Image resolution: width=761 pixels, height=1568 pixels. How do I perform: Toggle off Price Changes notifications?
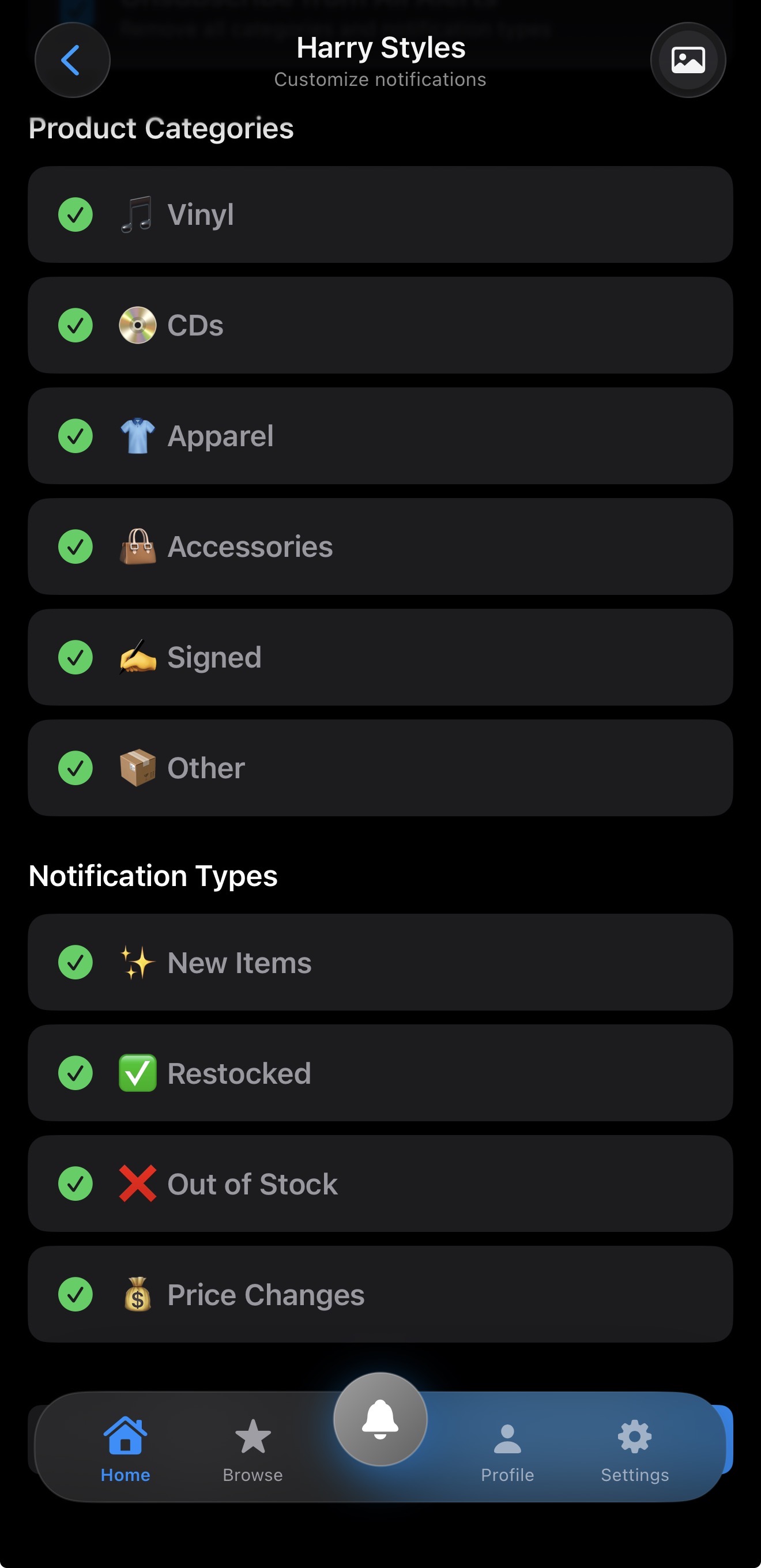pos(76,1295)
